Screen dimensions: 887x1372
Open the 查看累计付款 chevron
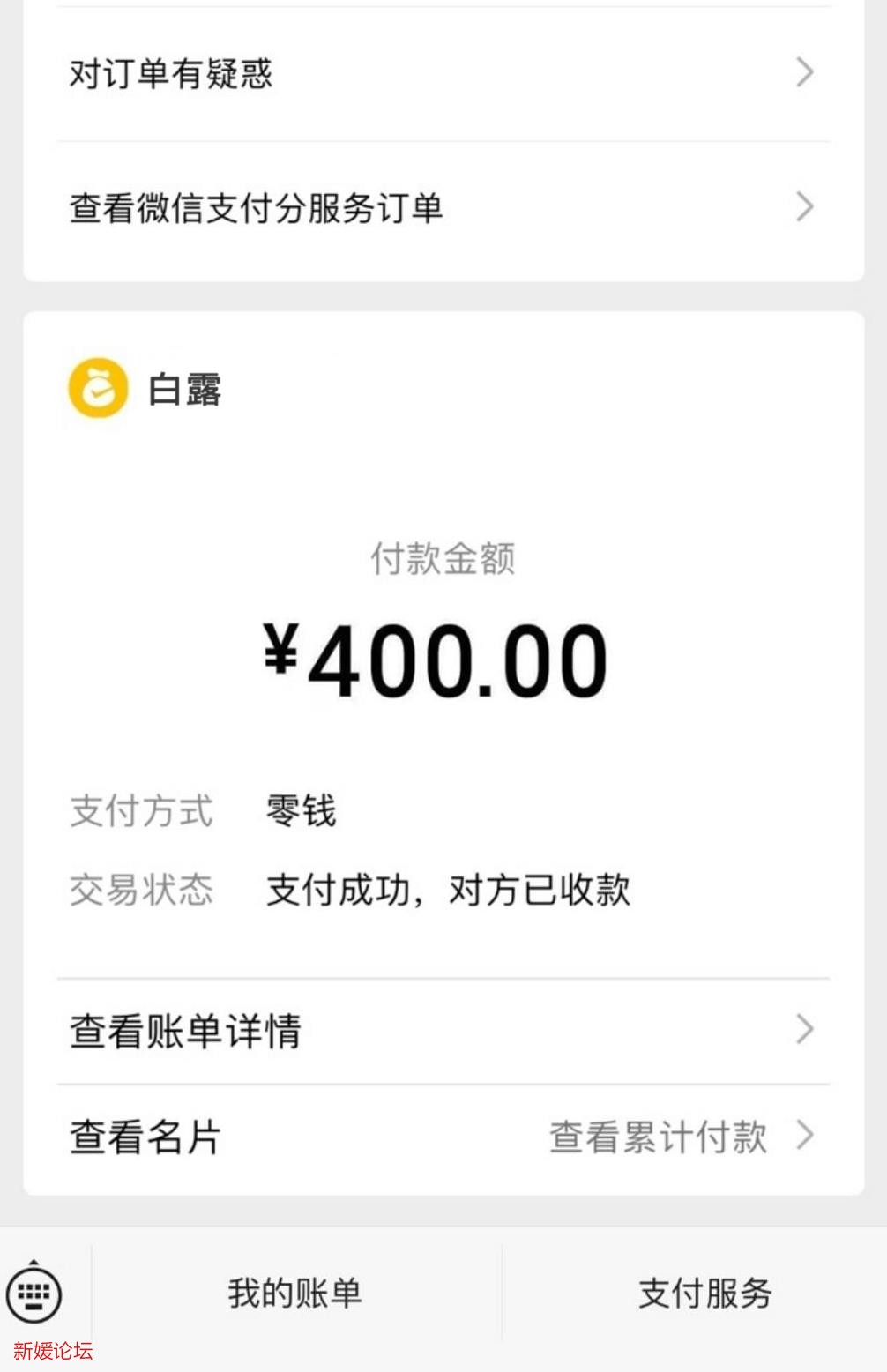[x=803, y=1137]
